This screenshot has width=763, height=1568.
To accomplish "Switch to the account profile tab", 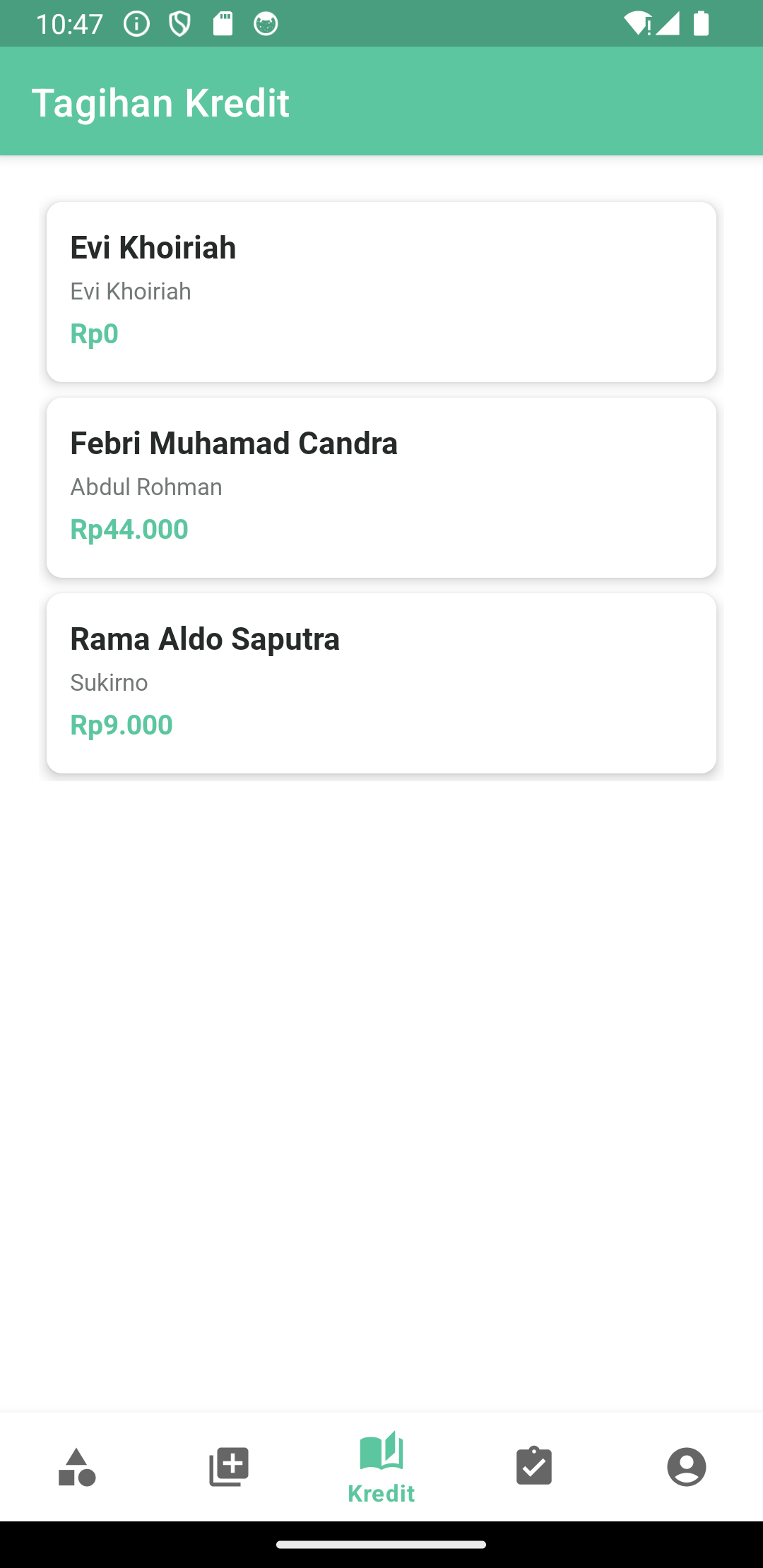I will 687,1467.
